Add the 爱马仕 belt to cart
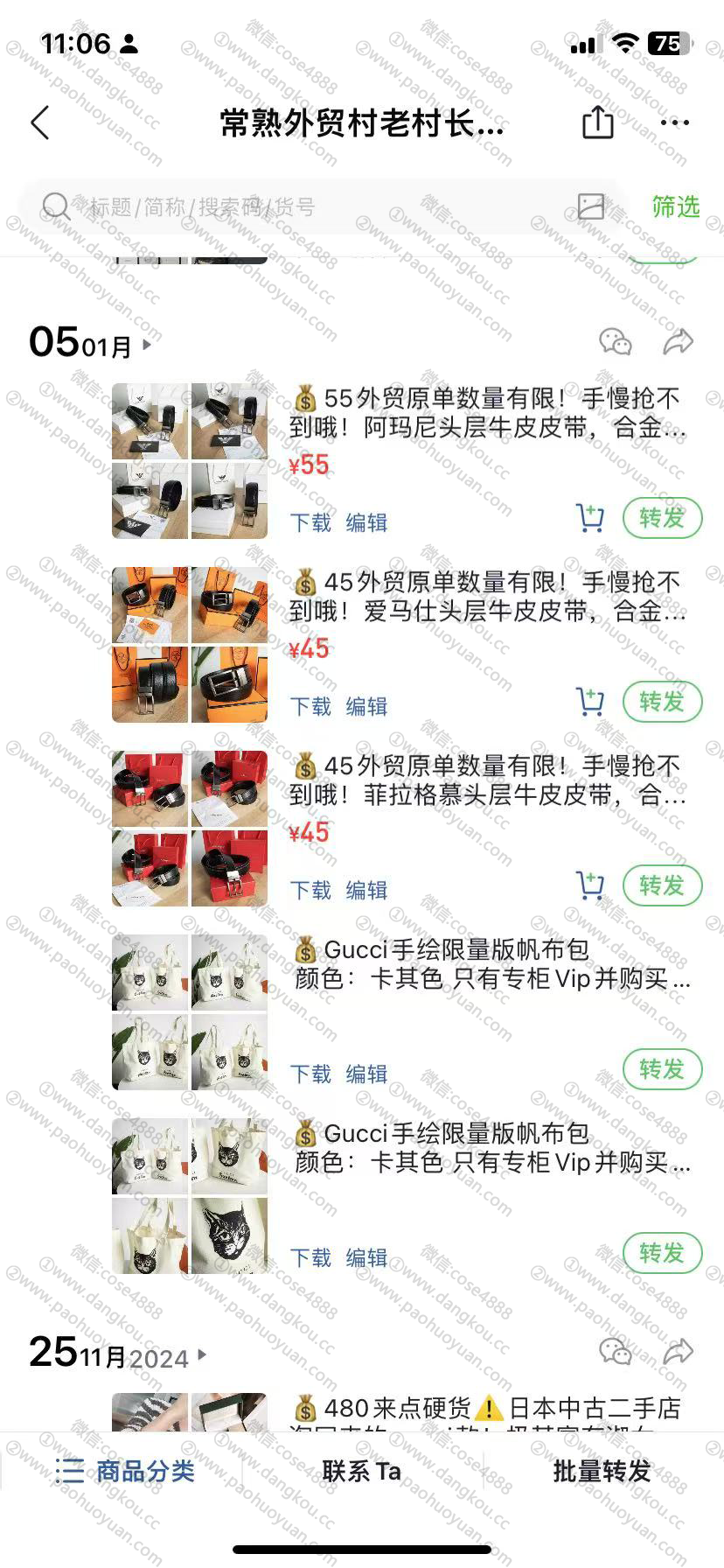724x1568 pixels. point(590,702)
